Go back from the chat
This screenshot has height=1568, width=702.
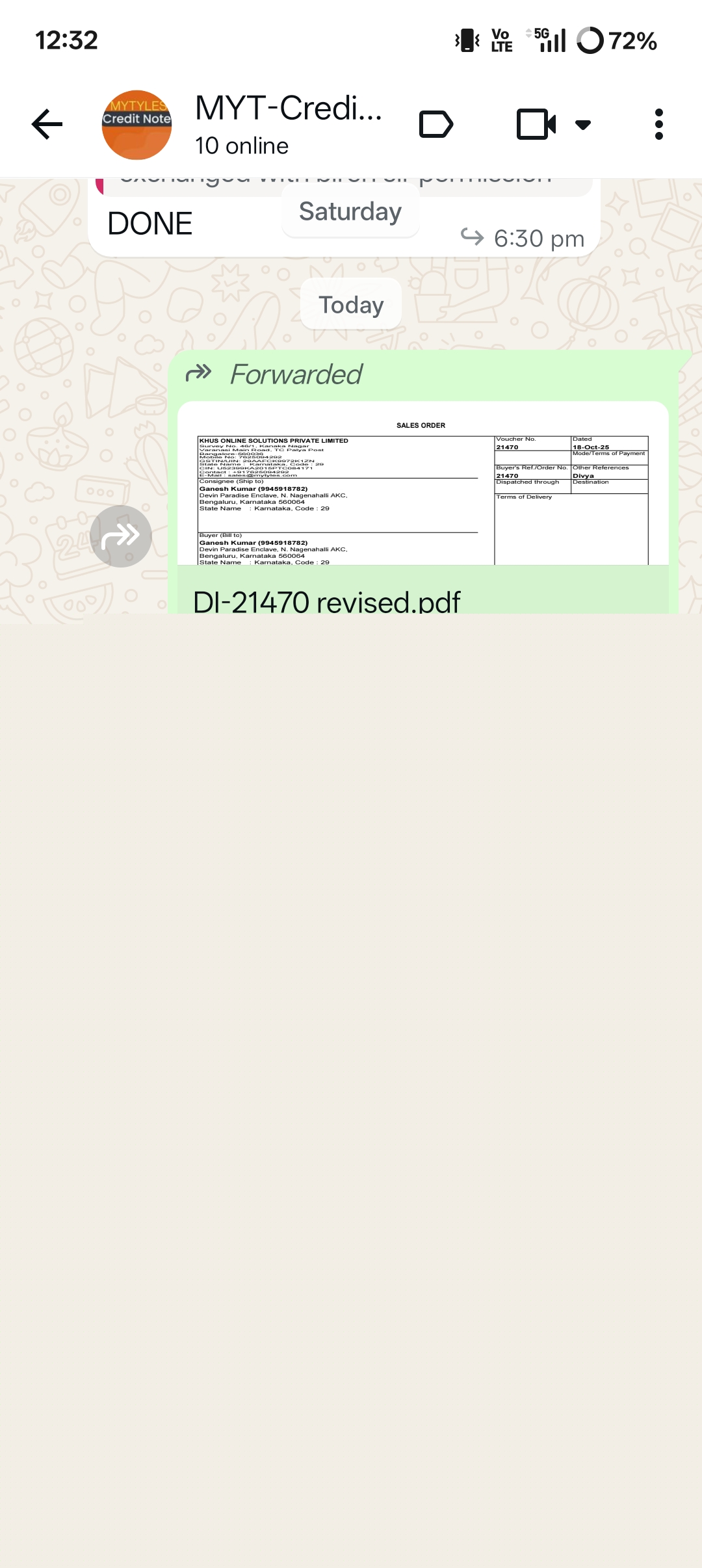click(47, 124)
